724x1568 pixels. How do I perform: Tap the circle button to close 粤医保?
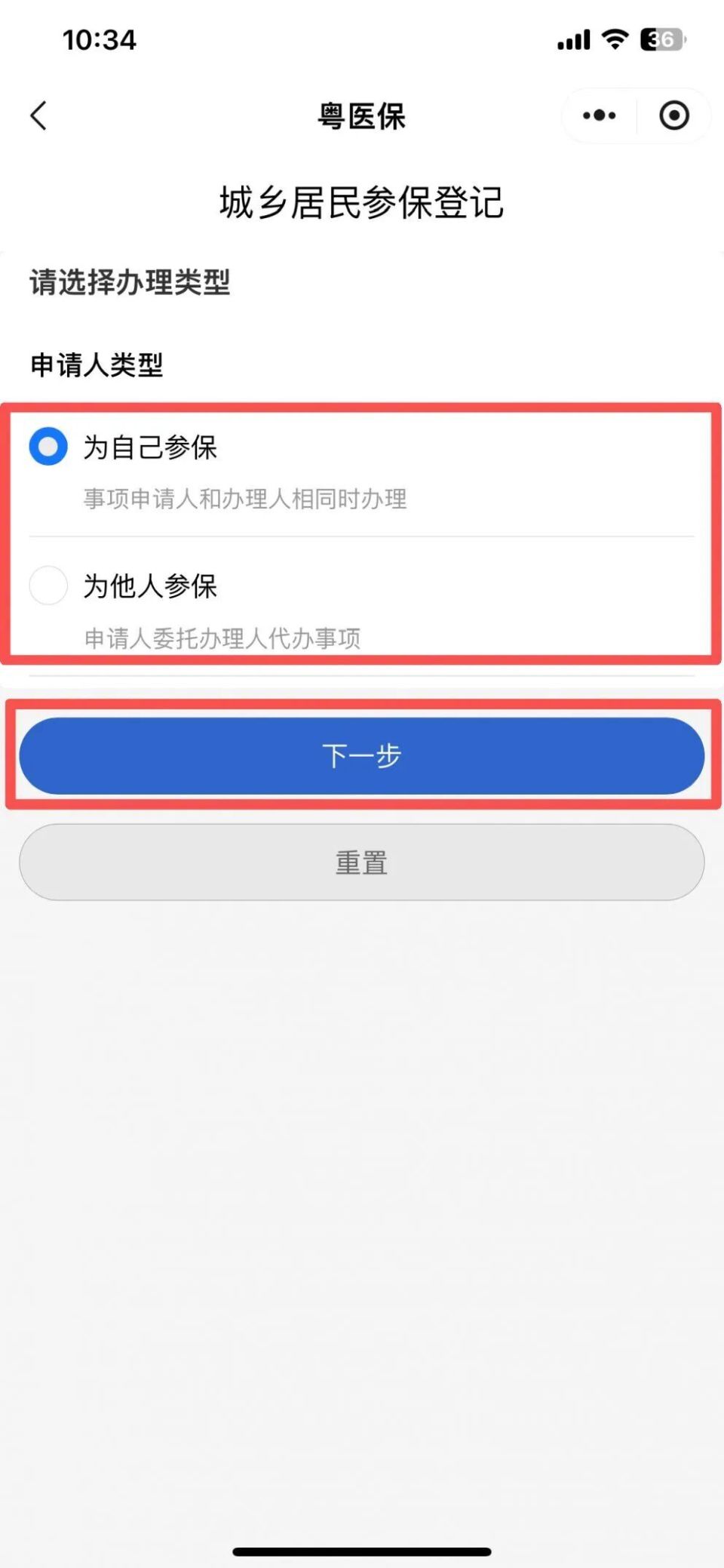[x=673, y=115]
